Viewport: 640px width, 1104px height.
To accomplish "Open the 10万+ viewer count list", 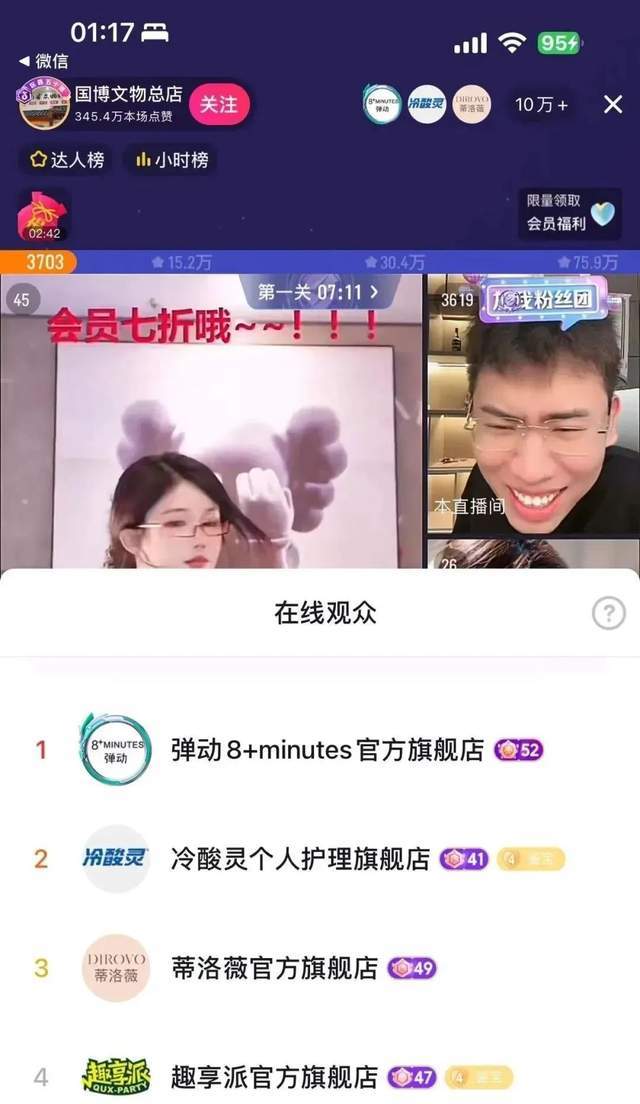I will tap(541, 104).
